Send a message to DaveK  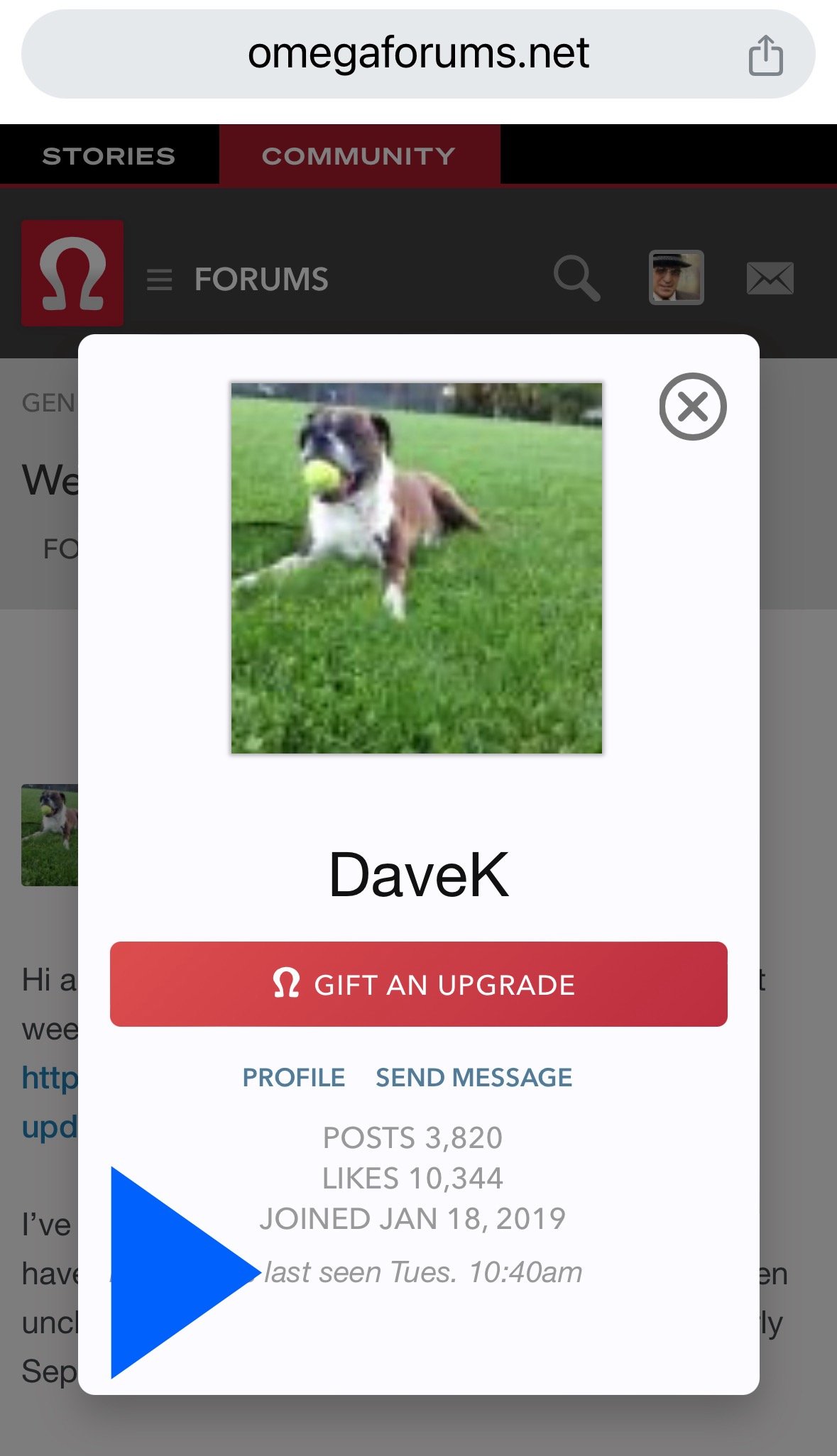point(474,1077)
